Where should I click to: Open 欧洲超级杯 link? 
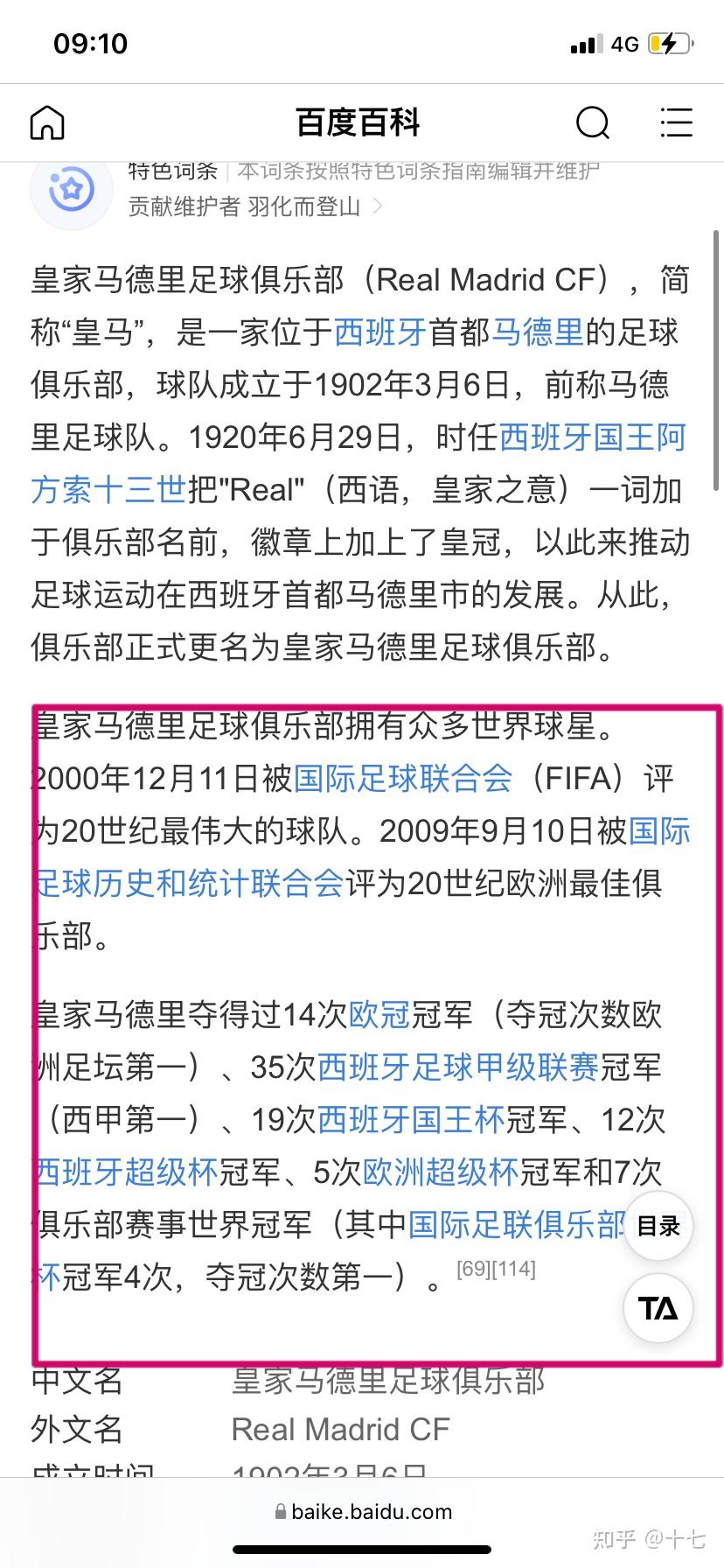point(441,1172)
